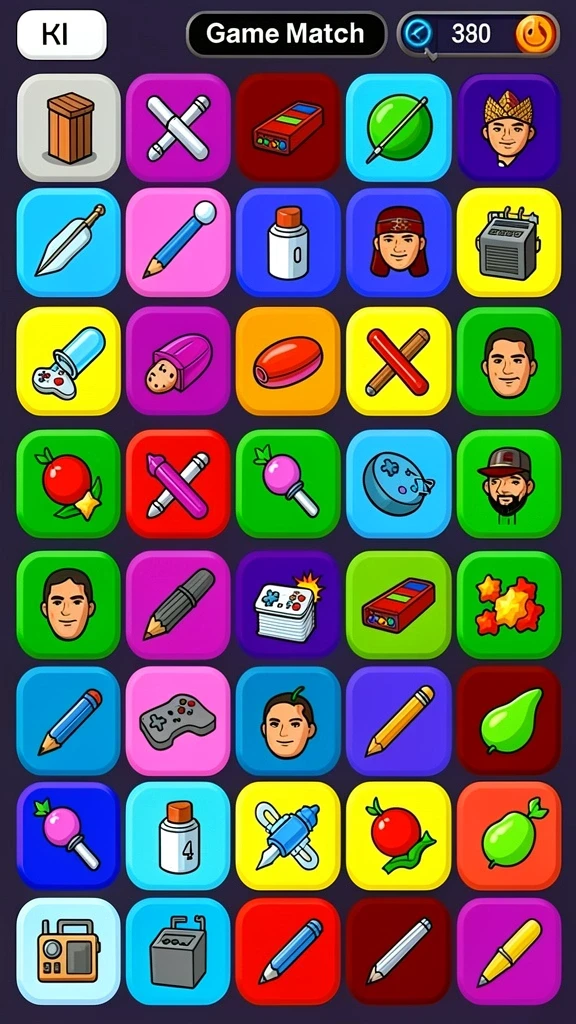Select the crossed white sticks on purple tile
Viewport: 576px width, 1024px height.
(178, 127)
